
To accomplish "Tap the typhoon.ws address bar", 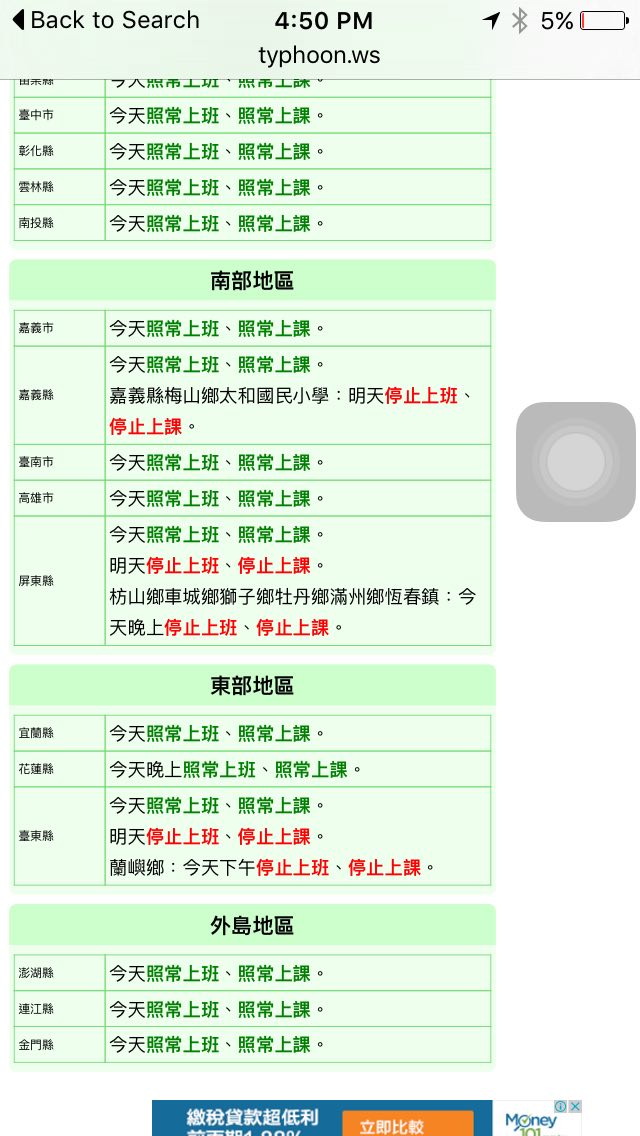I will pos(320,55).
